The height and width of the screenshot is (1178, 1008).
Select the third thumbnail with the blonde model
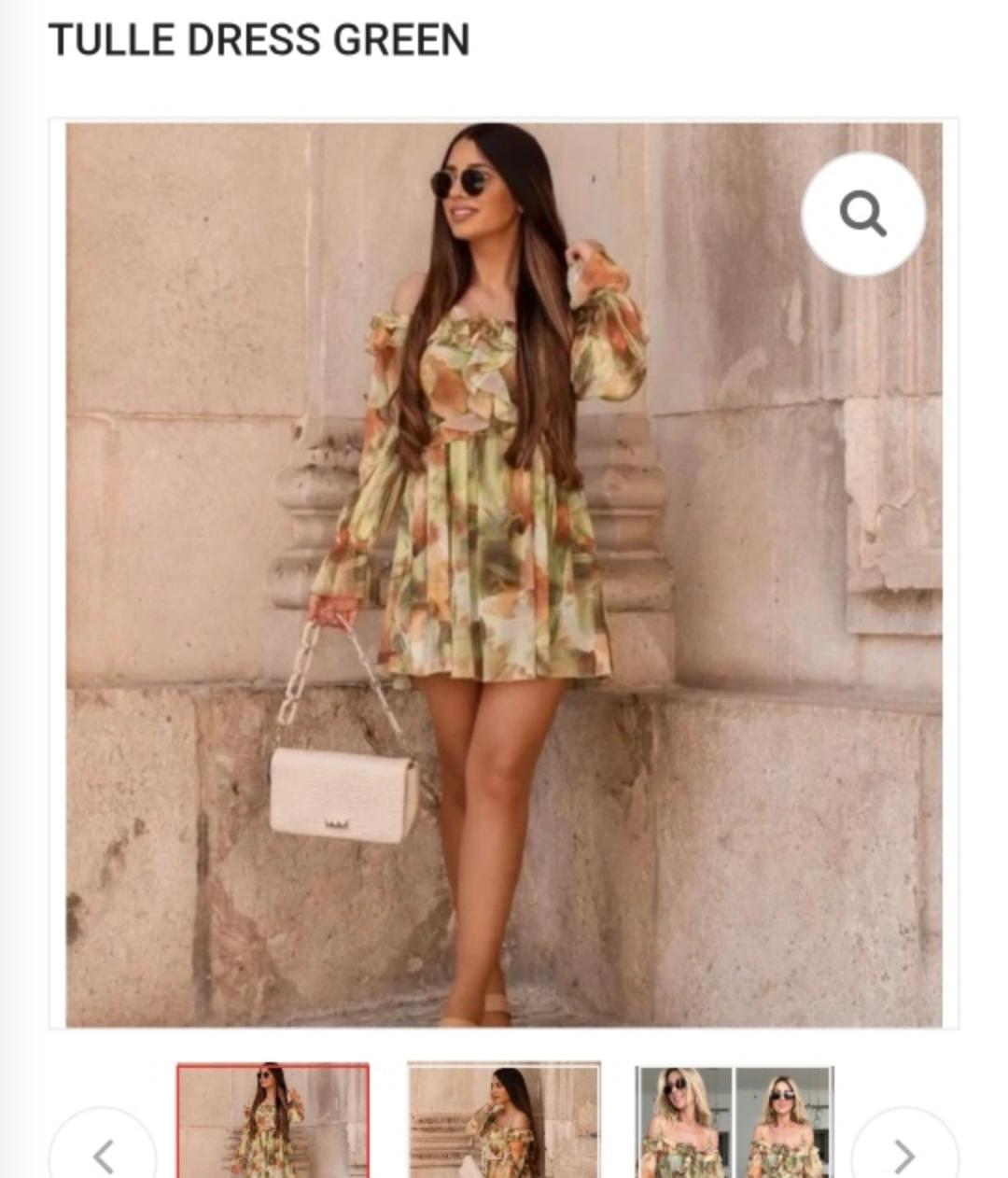click(735, 1120)
